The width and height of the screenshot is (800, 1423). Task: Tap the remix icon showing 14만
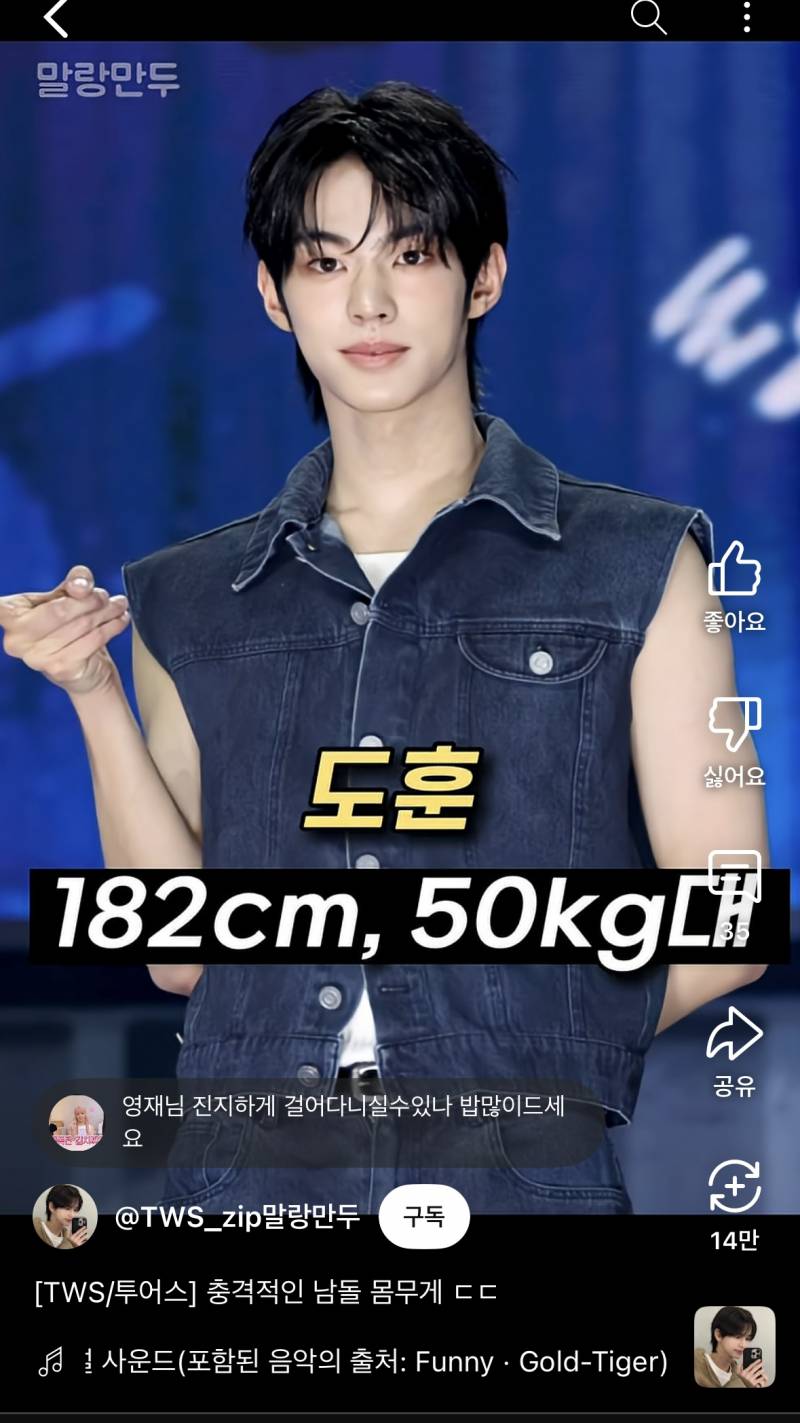[734, 1189]
